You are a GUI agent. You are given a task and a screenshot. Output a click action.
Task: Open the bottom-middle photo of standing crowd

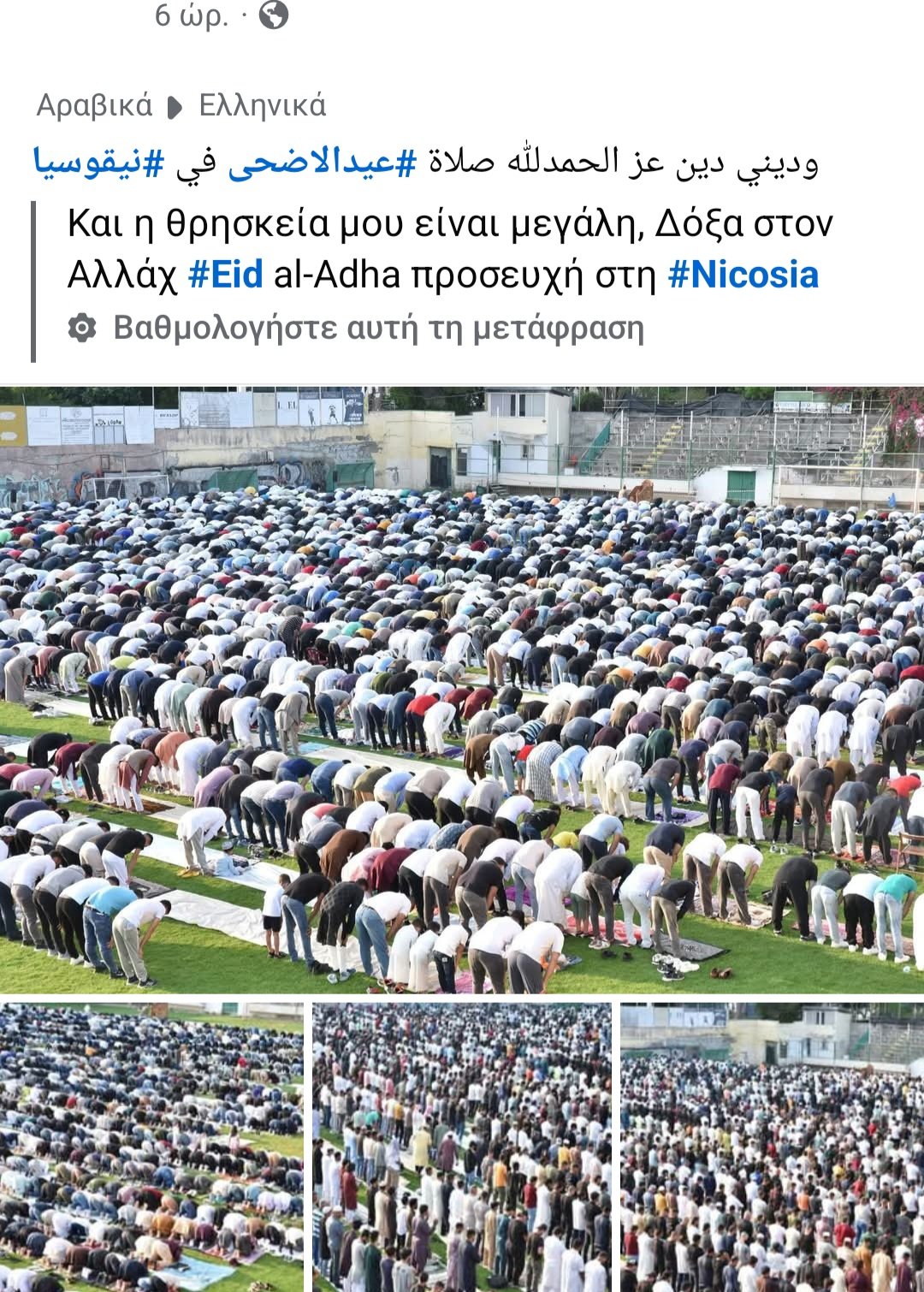462,1147
